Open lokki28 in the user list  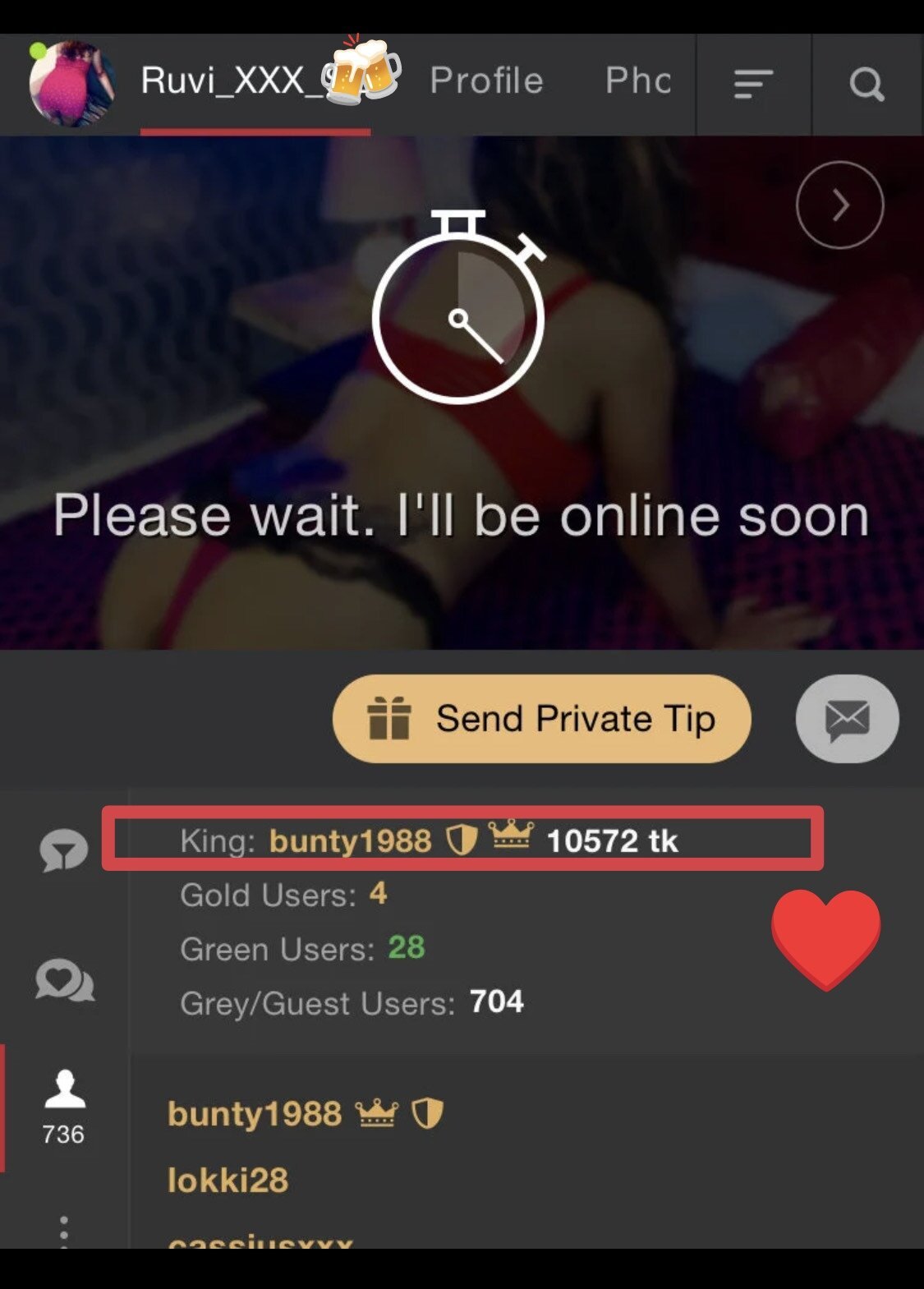(x=228, y=1181)
